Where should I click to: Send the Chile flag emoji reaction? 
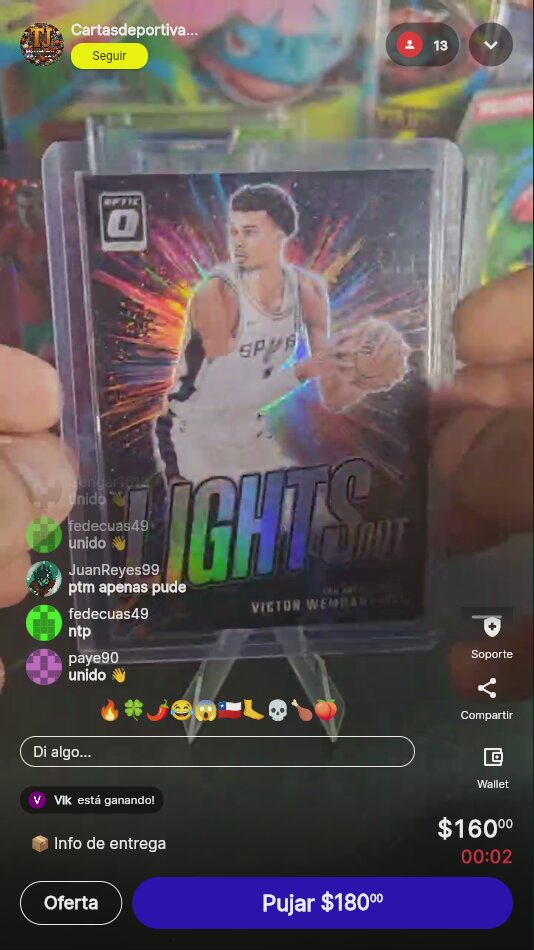(230, 710)
